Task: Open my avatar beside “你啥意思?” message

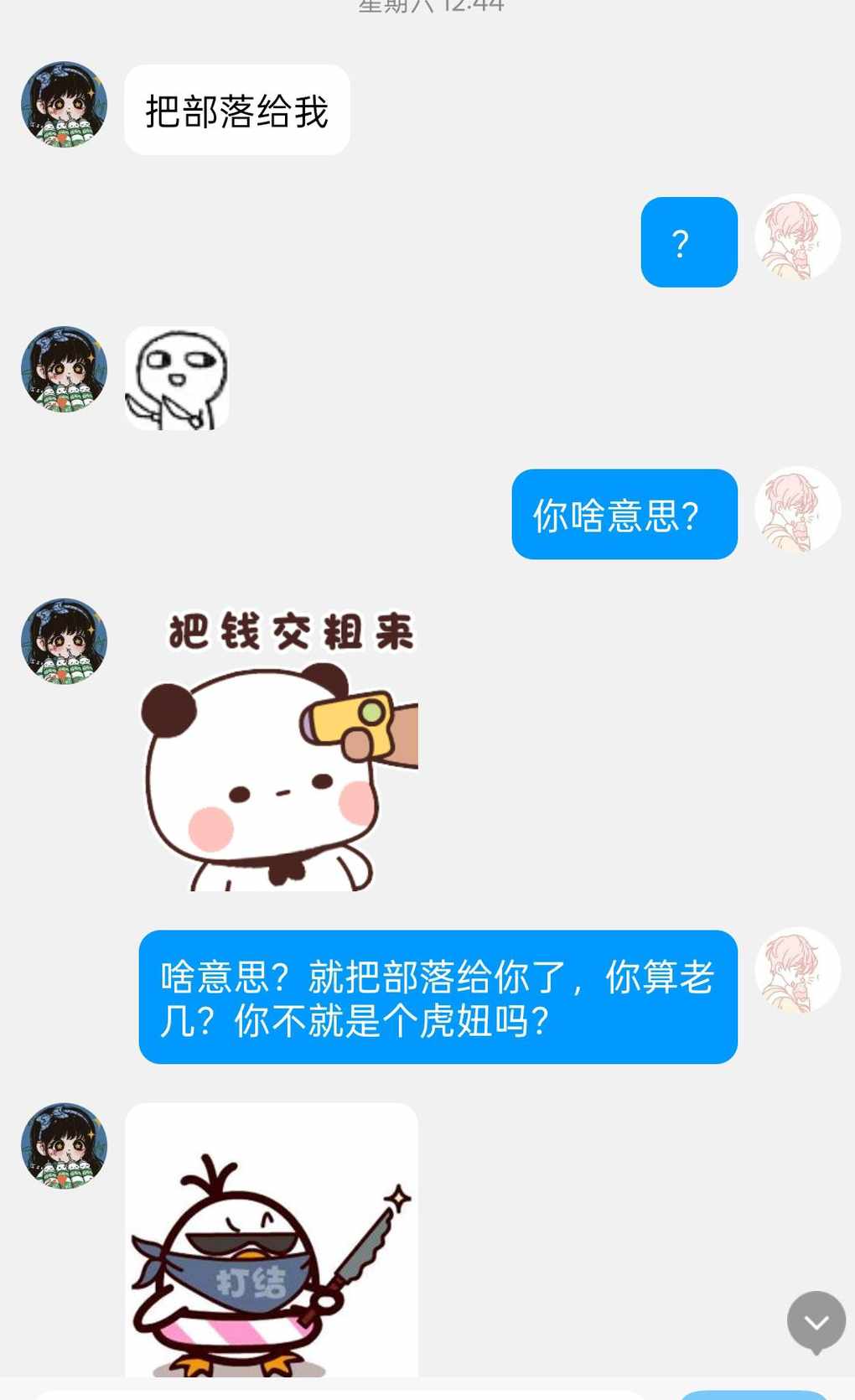Action: [x=797, y=510]
